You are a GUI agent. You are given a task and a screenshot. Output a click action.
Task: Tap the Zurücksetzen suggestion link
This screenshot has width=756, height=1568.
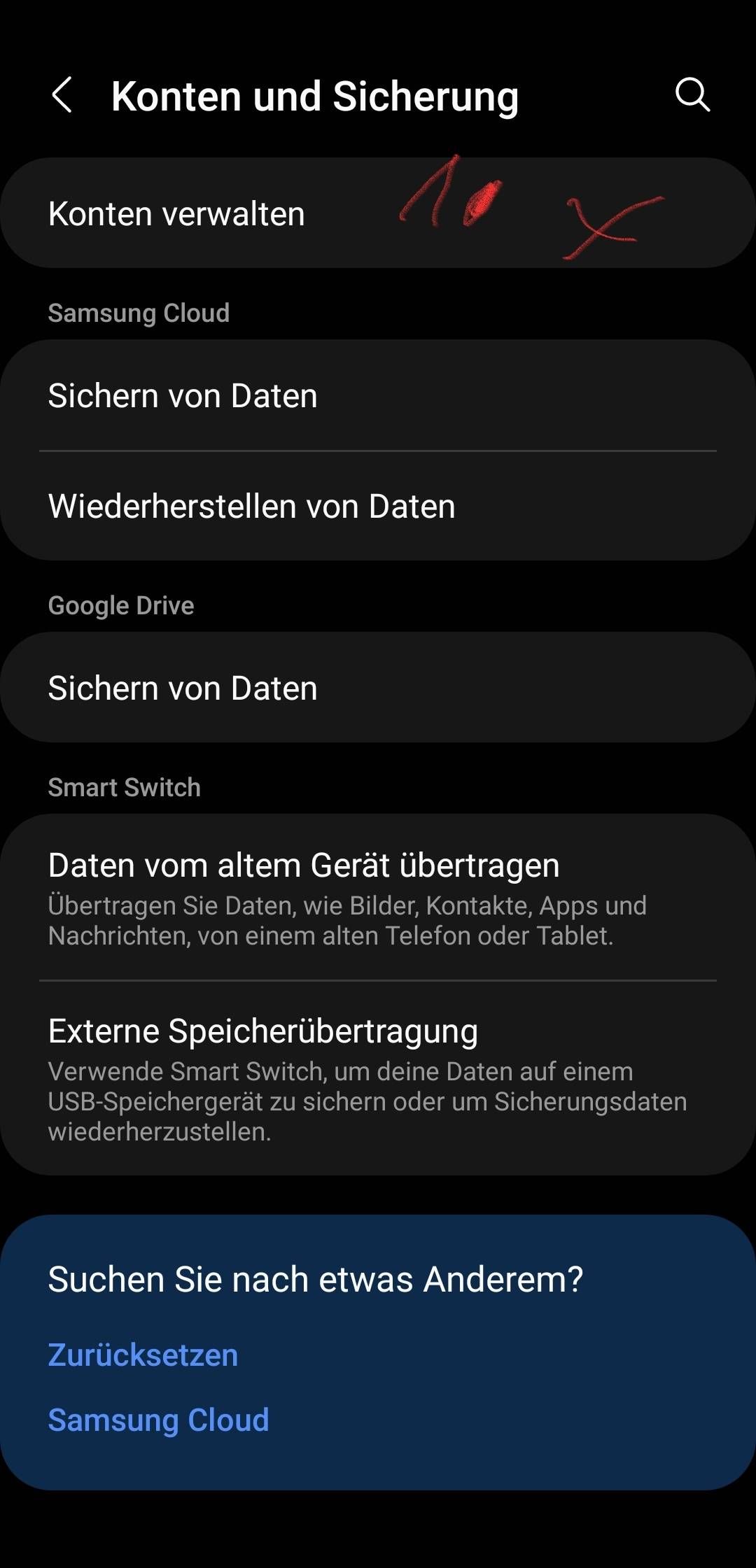[143, 1354]
